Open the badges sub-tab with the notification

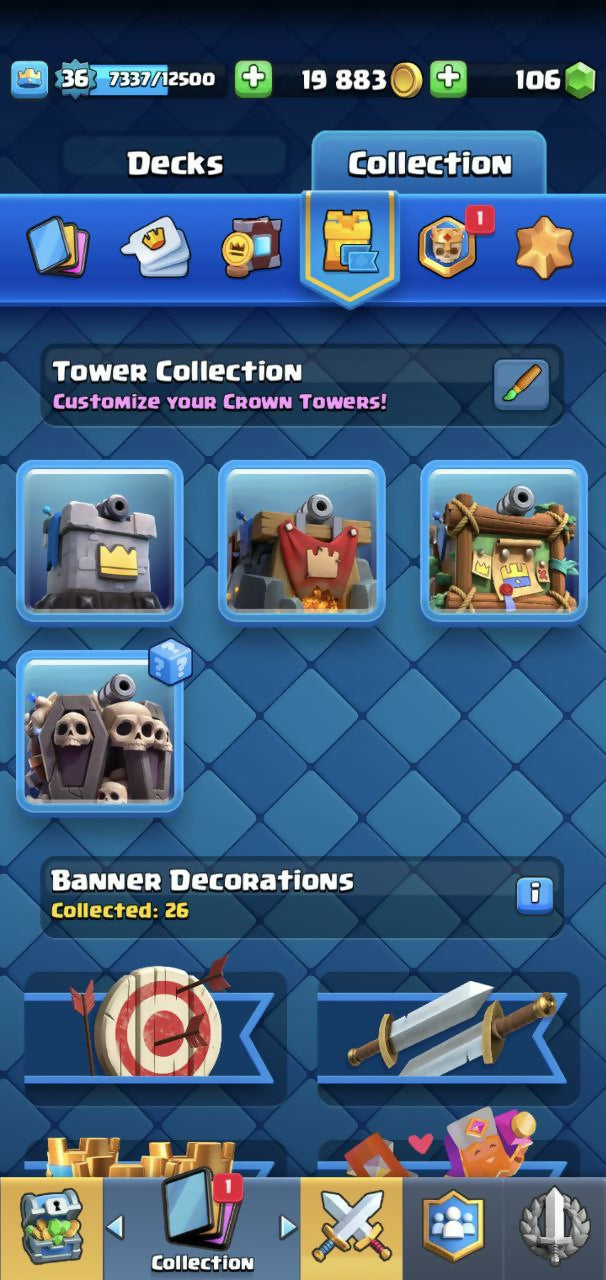(x=448, y=246)
